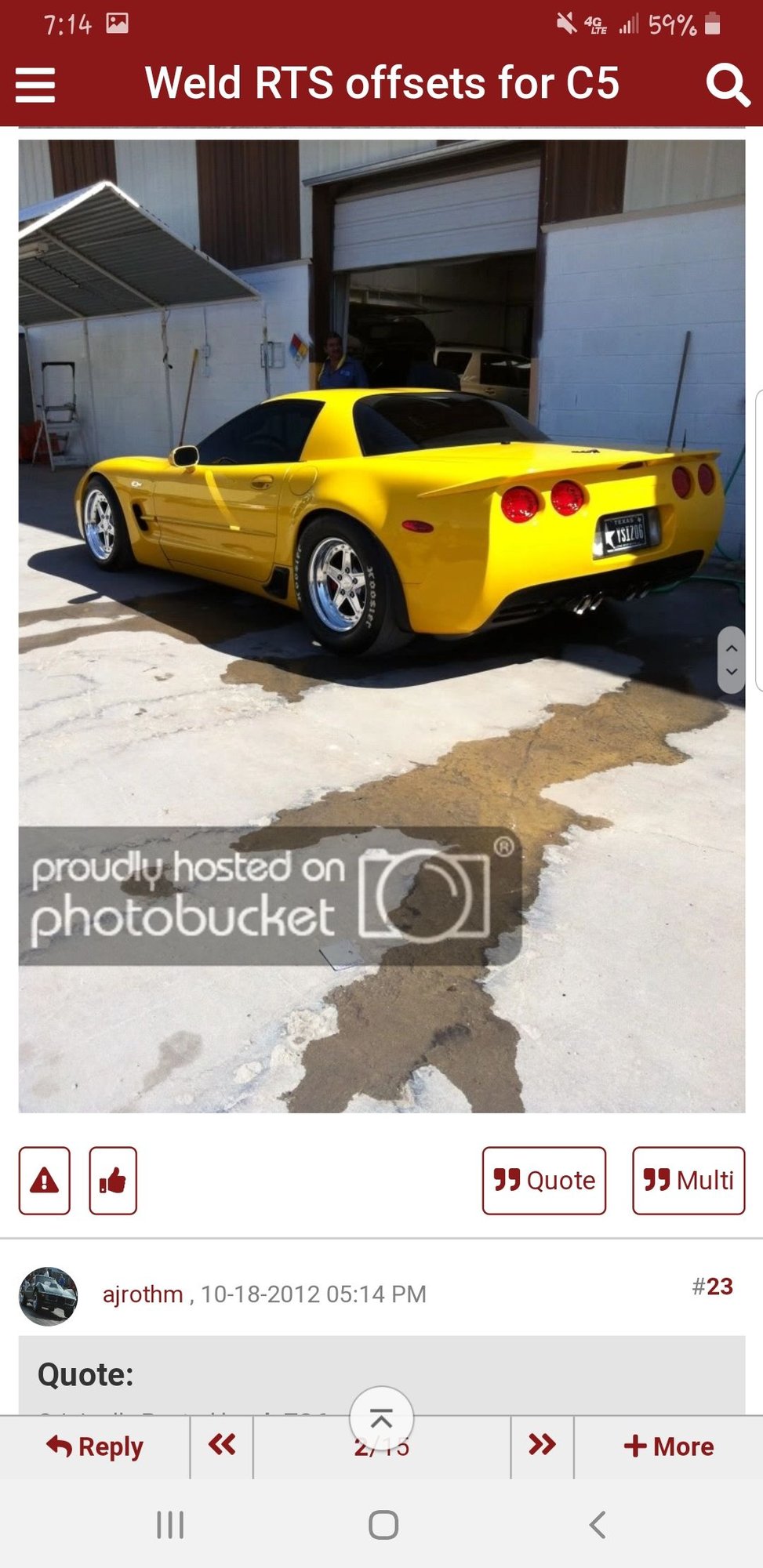Tap the 2/15 page indicator

381,1446
